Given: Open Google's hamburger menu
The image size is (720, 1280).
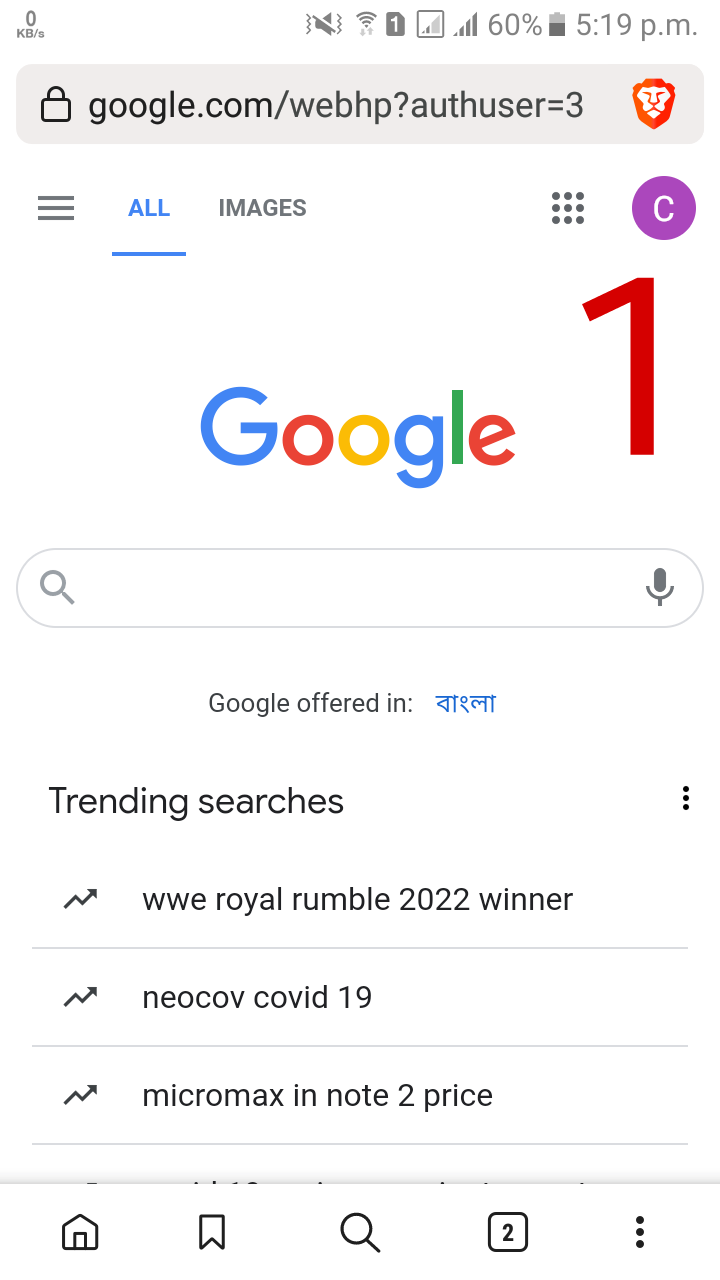Looking at the screenshot, I should pos(56,208).
